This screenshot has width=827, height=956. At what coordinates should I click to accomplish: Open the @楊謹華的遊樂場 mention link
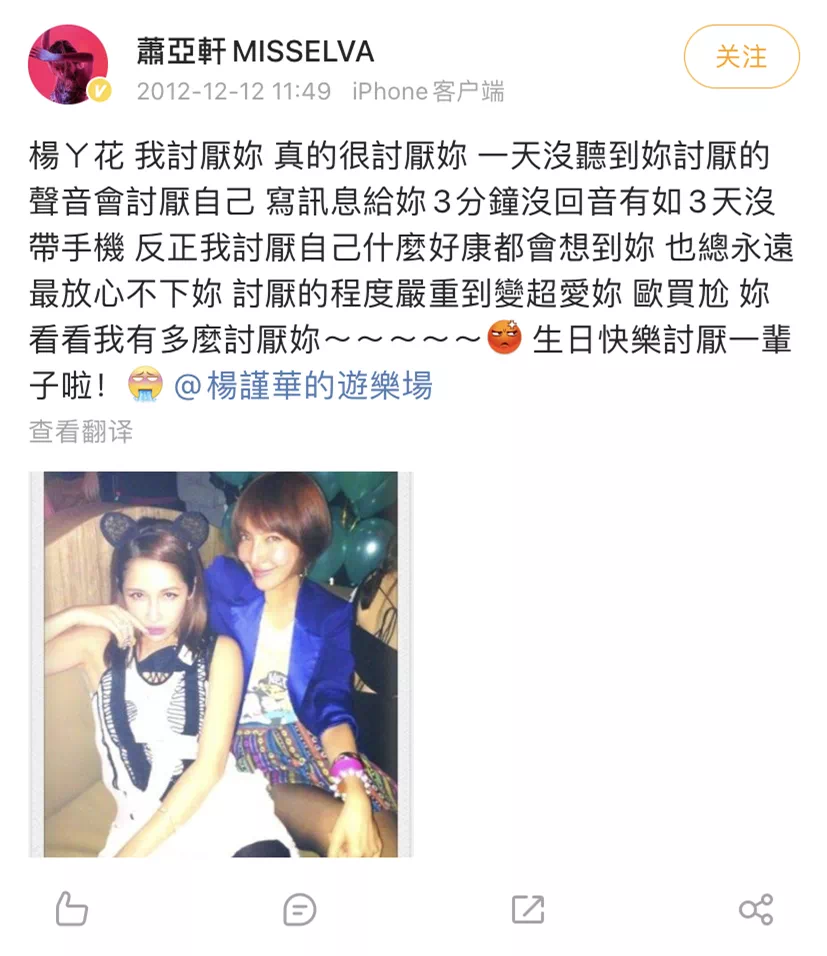tap(304, 384)
